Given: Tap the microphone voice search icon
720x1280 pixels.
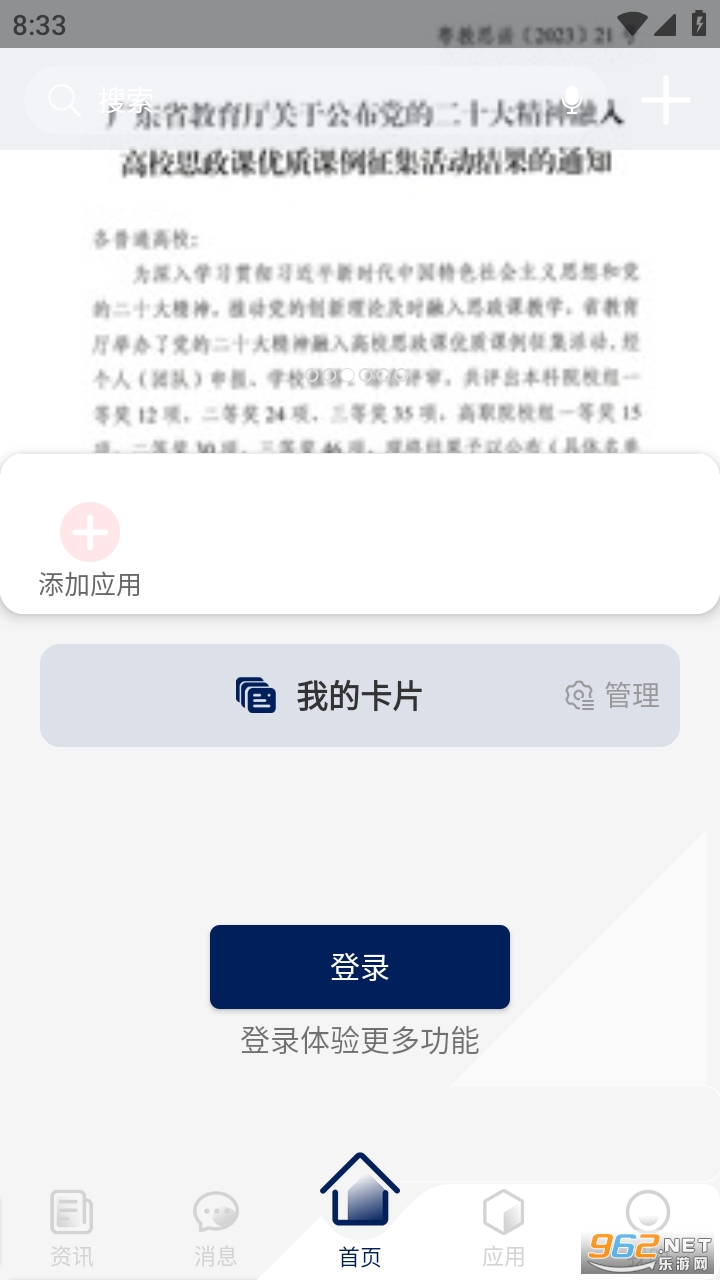Looking at the screenshot, I should click(x=572, y=100).
